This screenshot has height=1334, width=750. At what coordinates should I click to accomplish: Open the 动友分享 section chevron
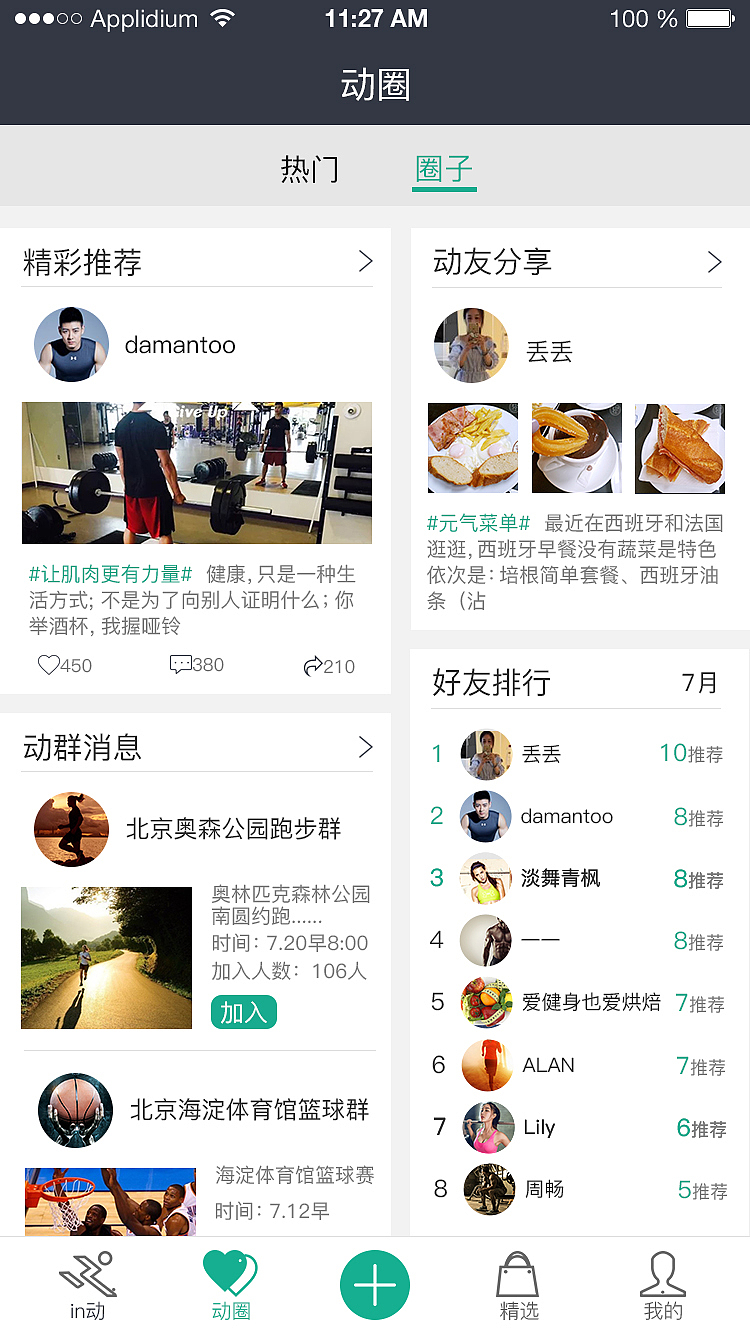pos(714,262)
